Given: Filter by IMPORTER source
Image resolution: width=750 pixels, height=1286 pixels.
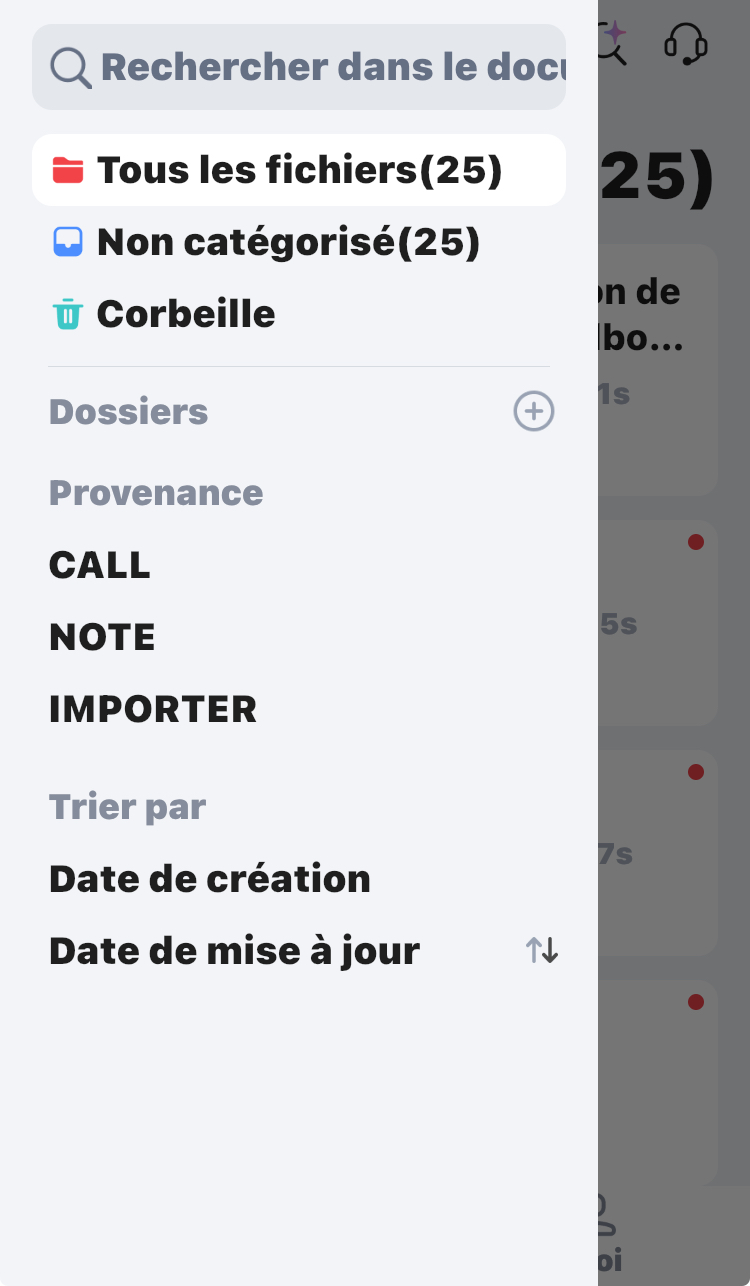Looking at the screenshot, I should pyautogui.click(x=153, y=709).
